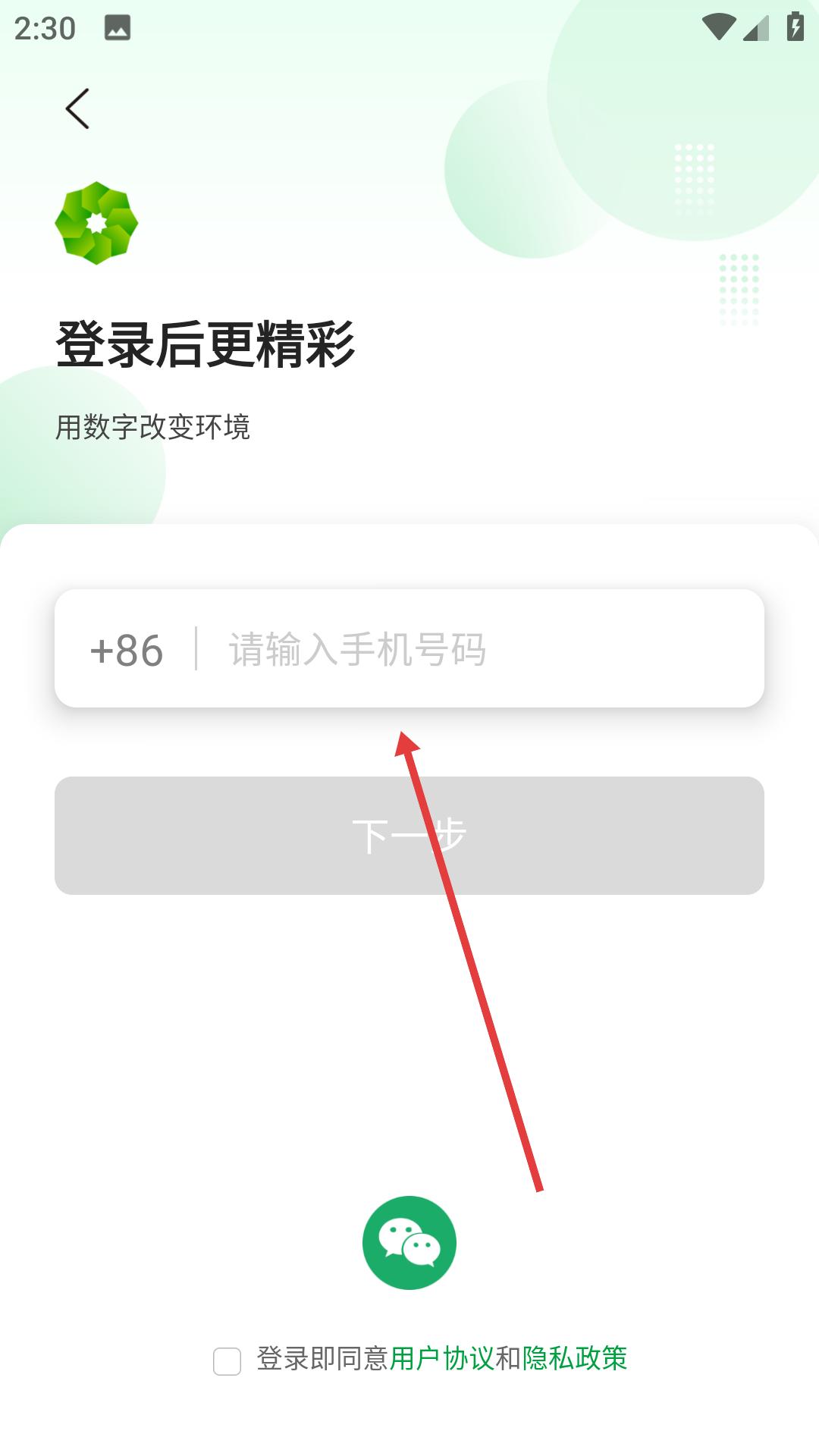Go back using the top-left arrow

pyautogui.click(x=77, y=108)
